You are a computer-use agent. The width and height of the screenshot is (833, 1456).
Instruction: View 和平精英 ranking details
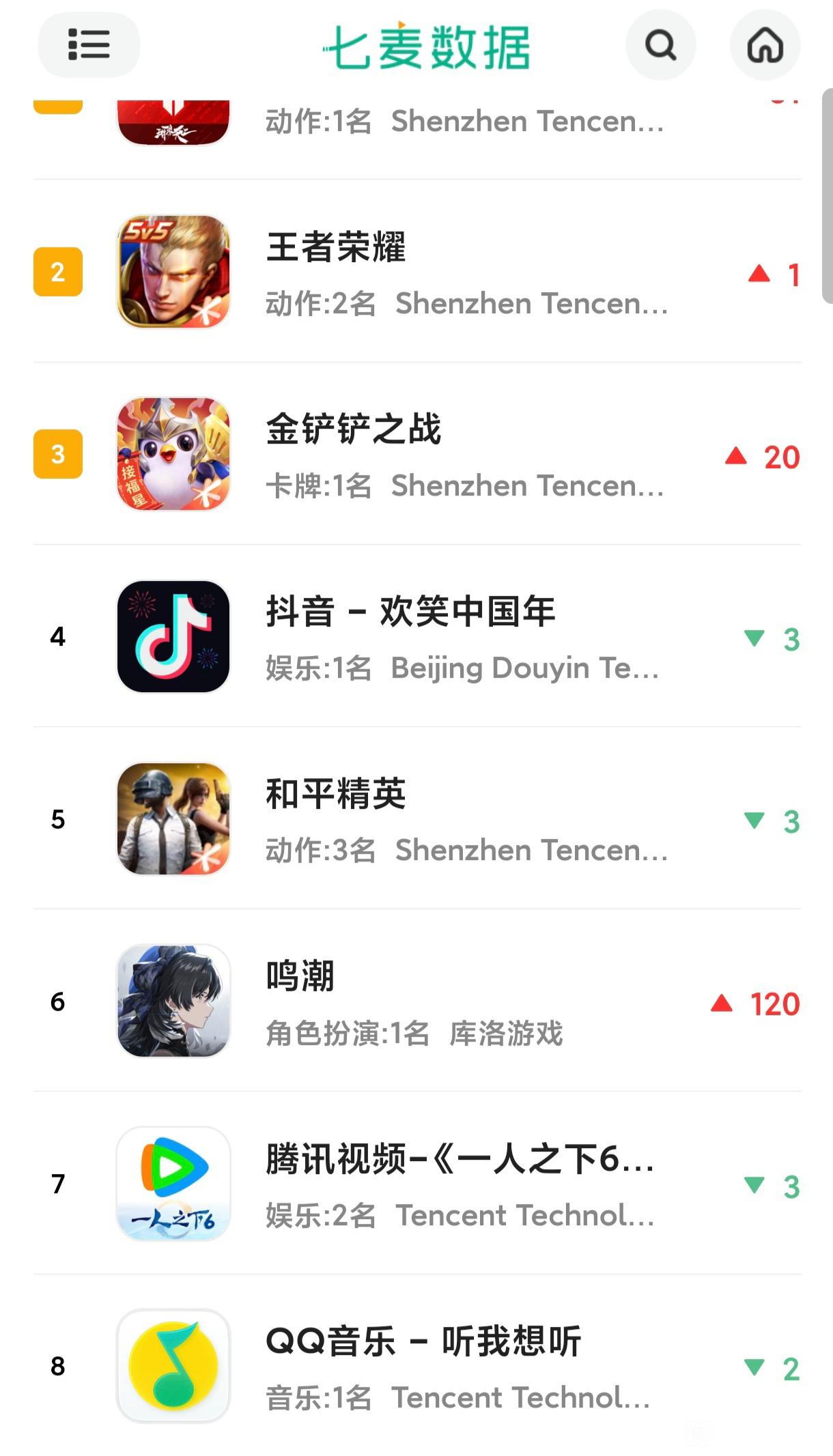(416, 818)
